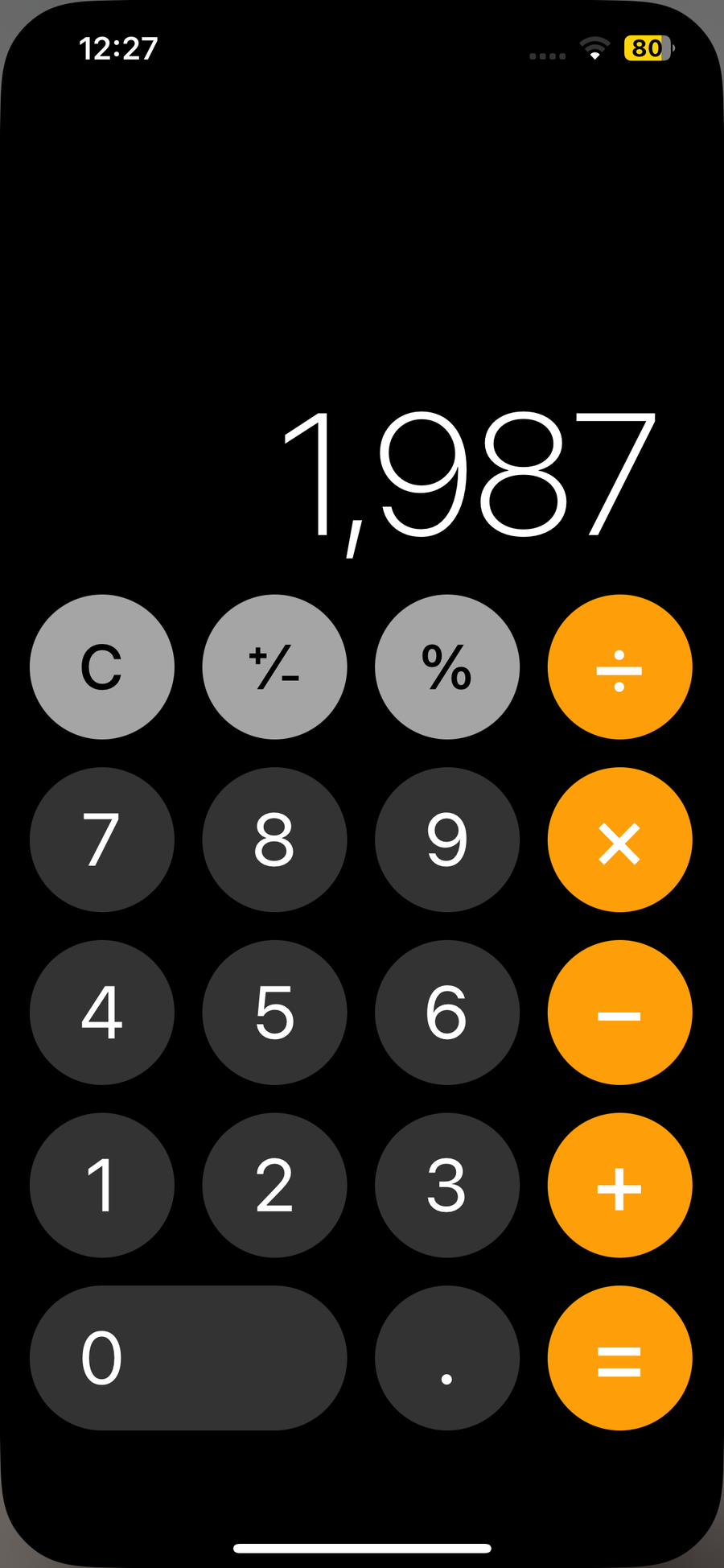Toggle the sign with the +/- key
The image size is (724, 1568).
coord(274,667)
